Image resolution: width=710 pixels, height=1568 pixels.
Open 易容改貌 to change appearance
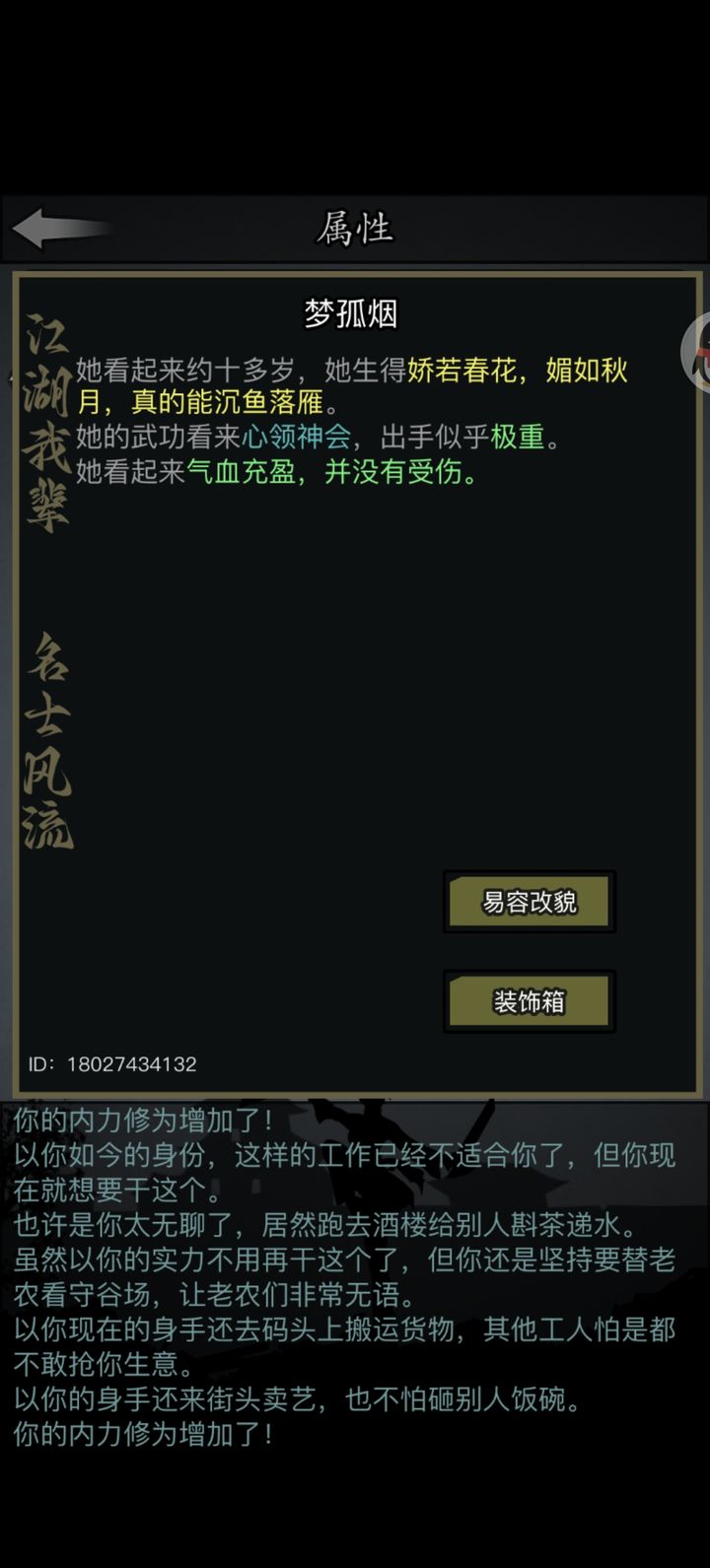click(530, 902)
